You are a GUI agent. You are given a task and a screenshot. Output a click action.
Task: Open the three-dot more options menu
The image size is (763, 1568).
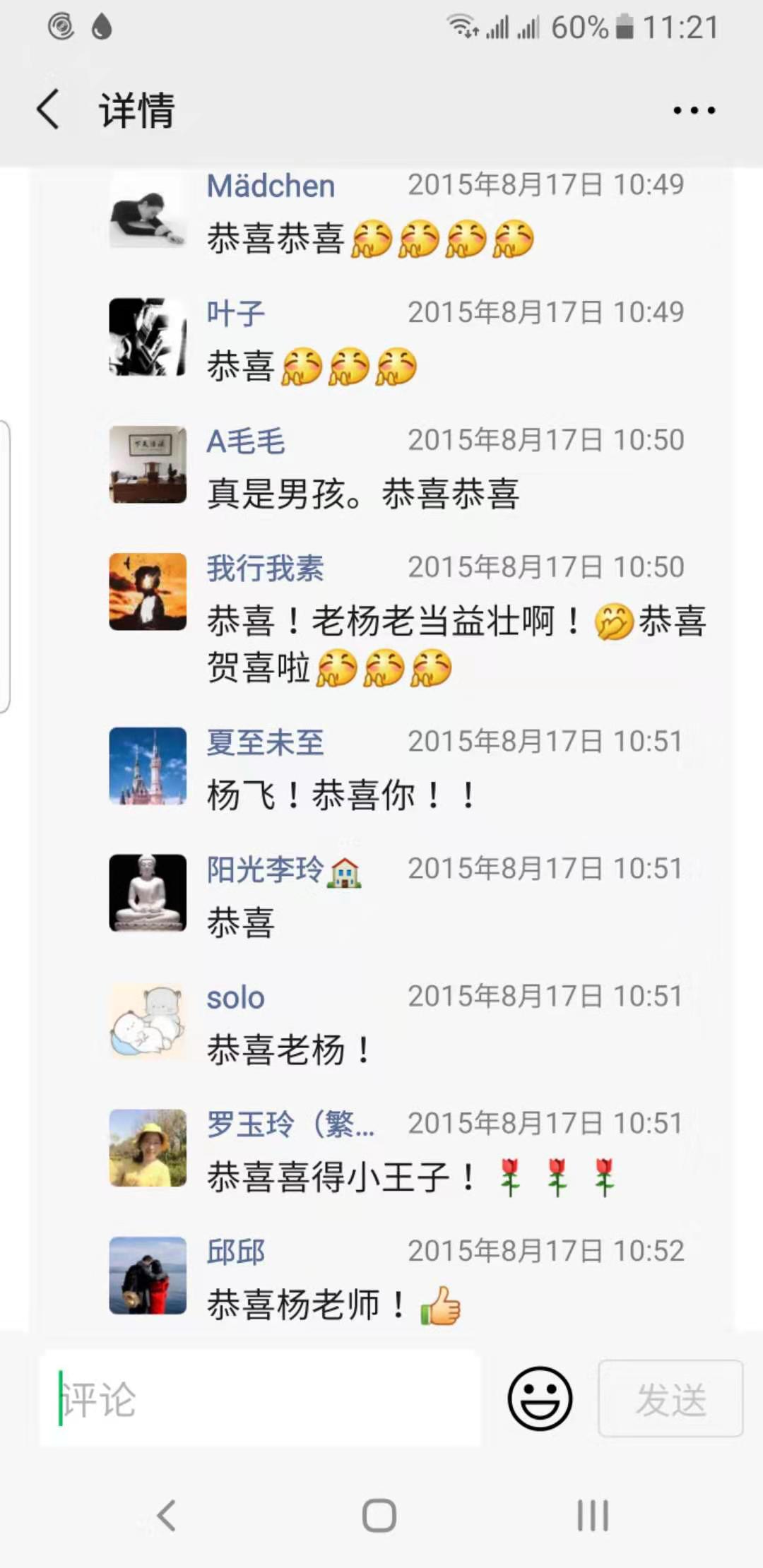click(x=694, y=110)
